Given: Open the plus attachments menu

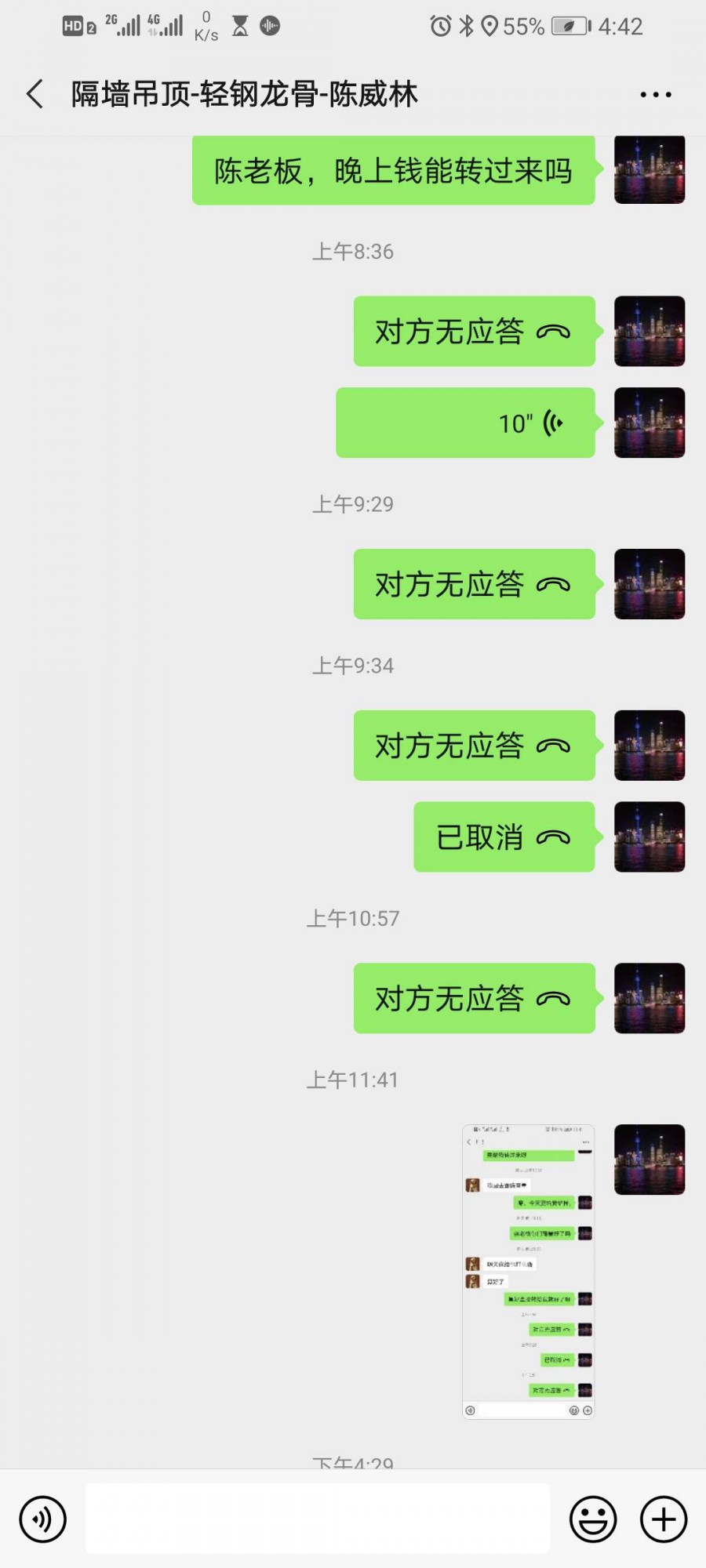Looking at the screenshot, I should click(664, 1519).
